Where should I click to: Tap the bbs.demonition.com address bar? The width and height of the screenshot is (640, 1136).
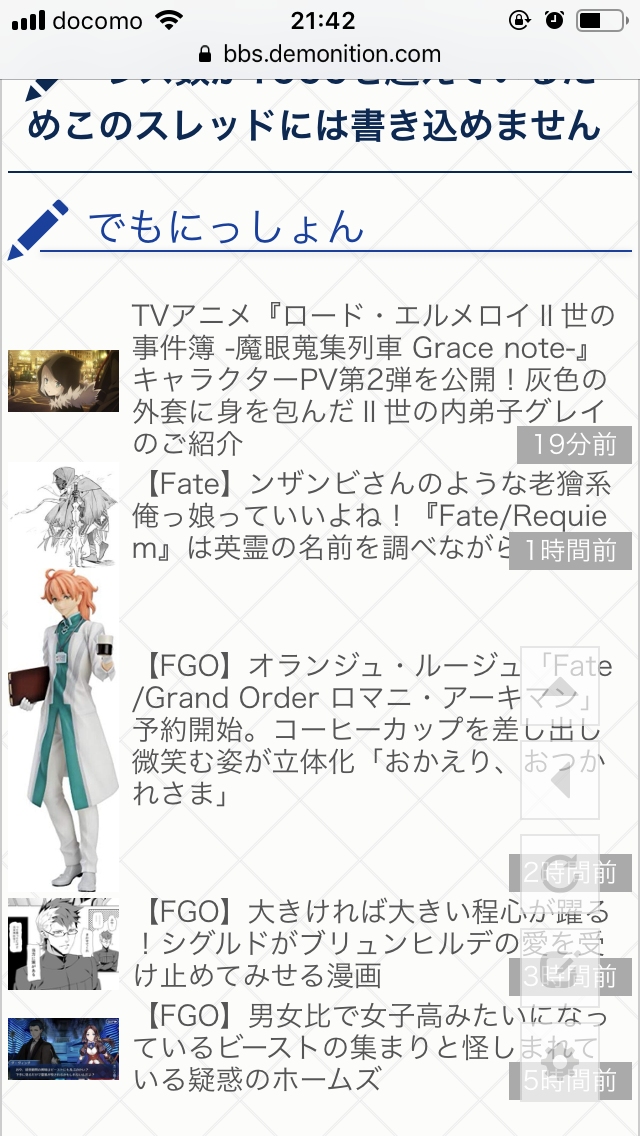click(320, 54)
